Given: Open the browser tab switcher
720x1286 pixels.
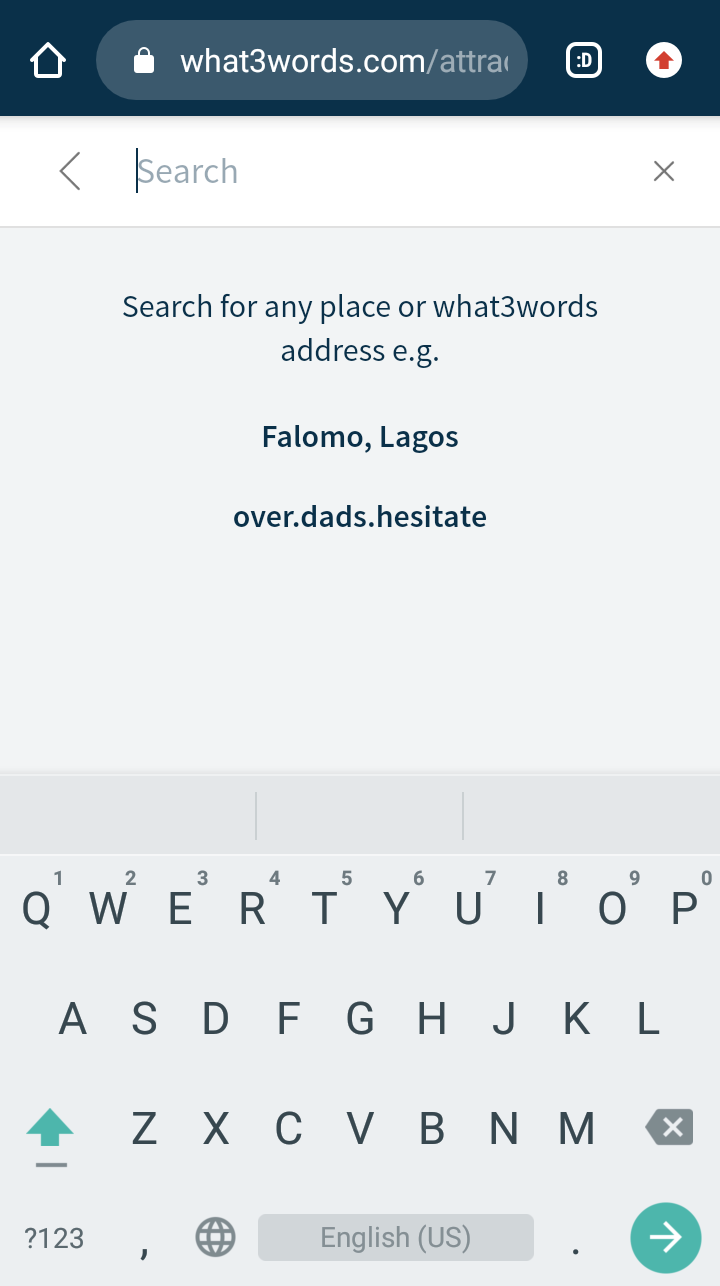Looking at the screenshot, I should 584,61.
